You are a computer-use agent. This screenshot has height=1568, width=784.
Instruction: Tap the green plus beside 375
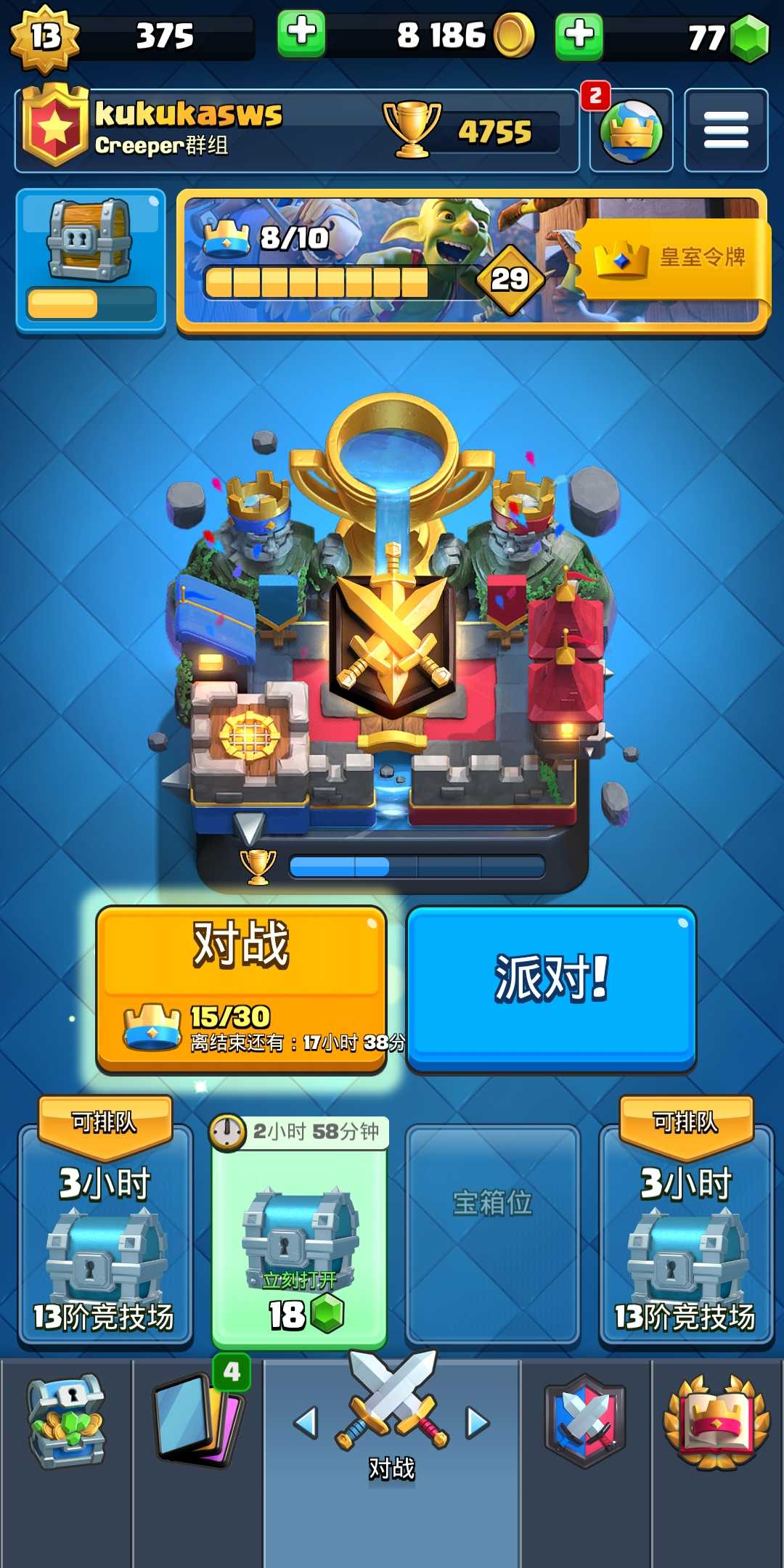(x=301, y=34)
